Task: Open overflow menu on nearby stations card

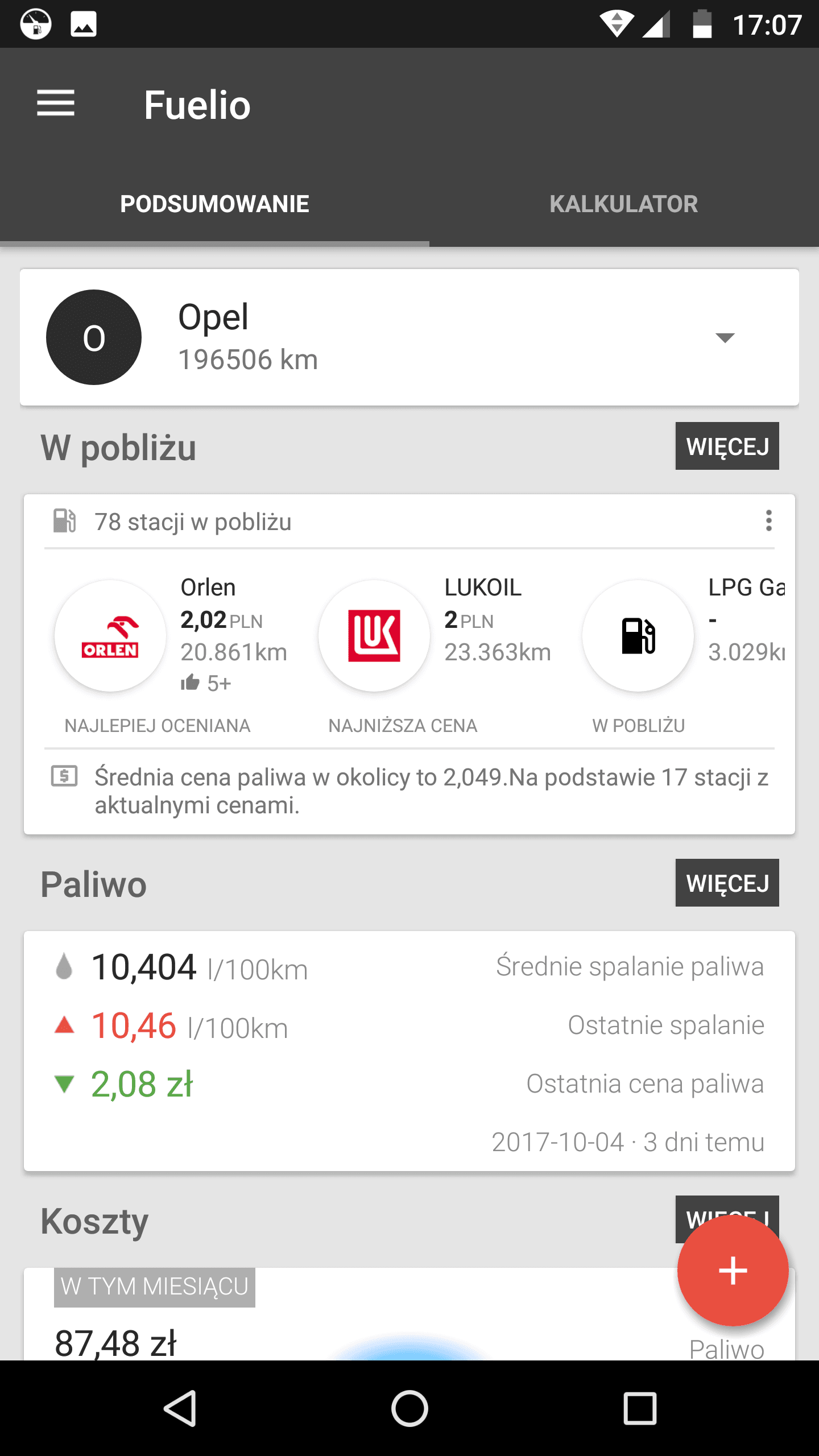Action: coord(768,521)
